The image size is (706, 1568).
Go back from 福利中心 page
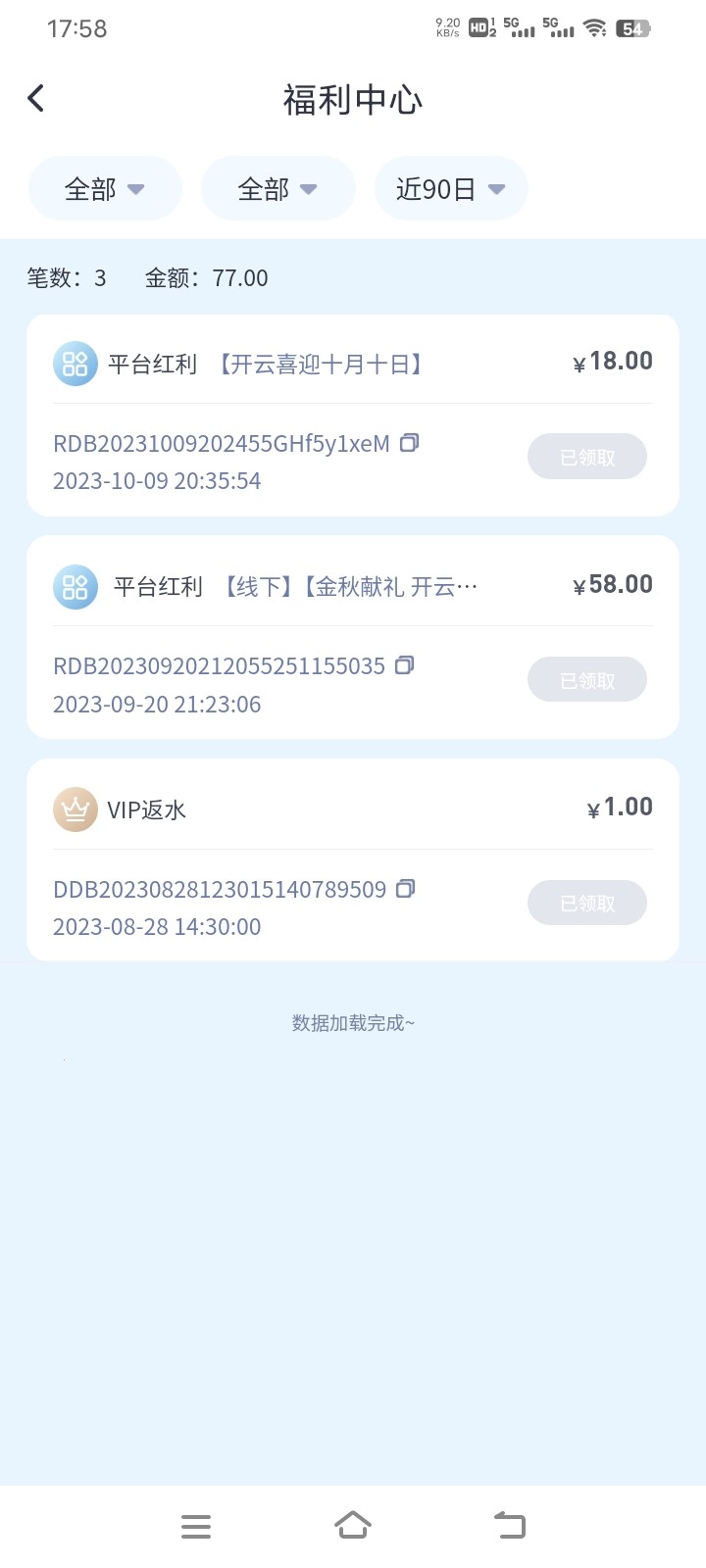(36, 98)
